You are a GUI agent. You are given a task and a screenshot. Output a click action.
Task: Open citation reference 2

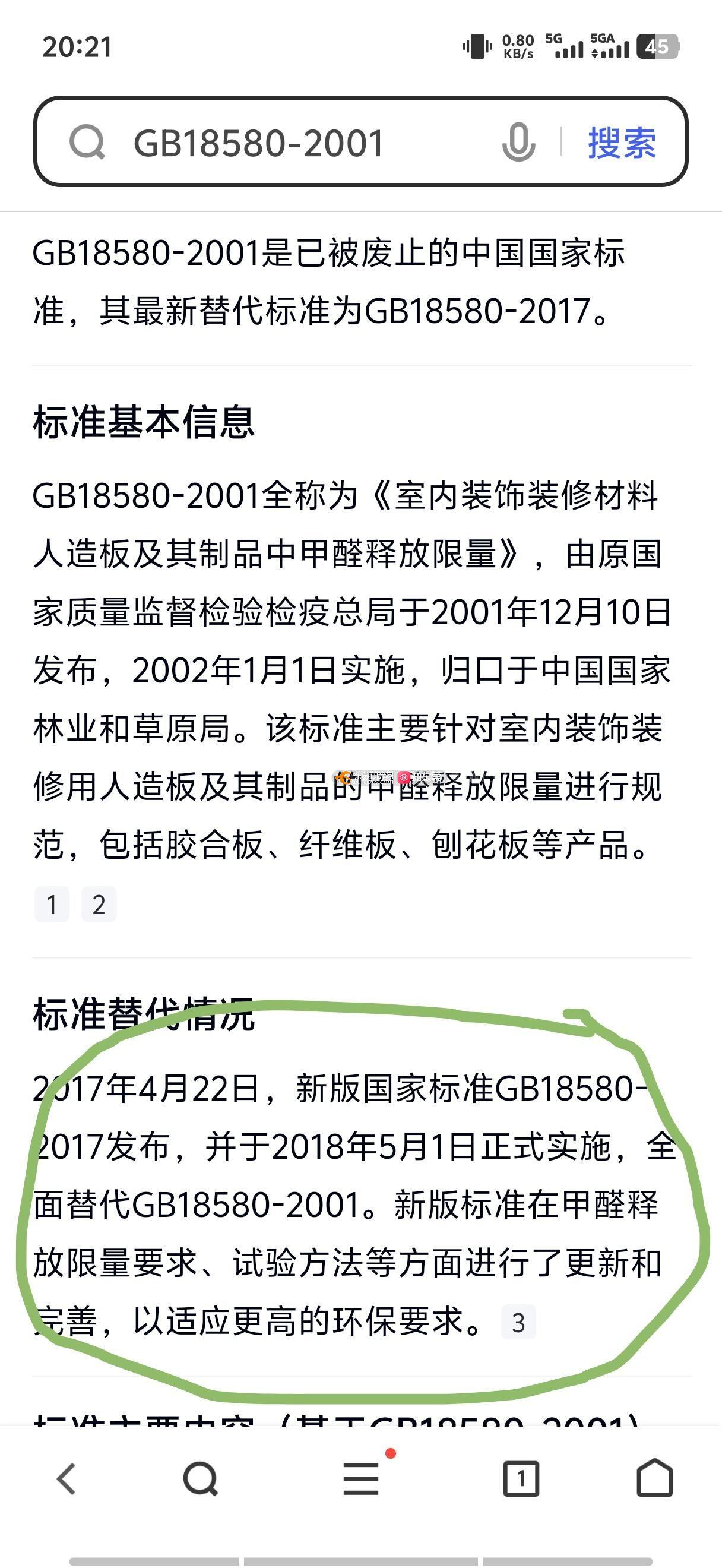click(99, 905)
